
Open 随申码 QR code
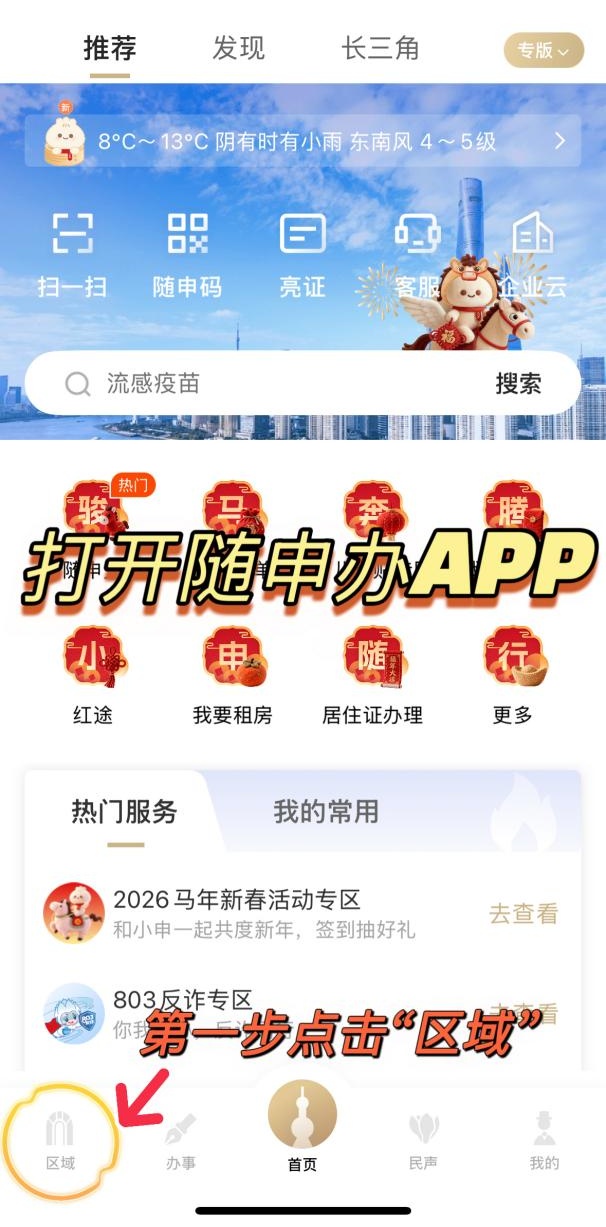(187, 254)
